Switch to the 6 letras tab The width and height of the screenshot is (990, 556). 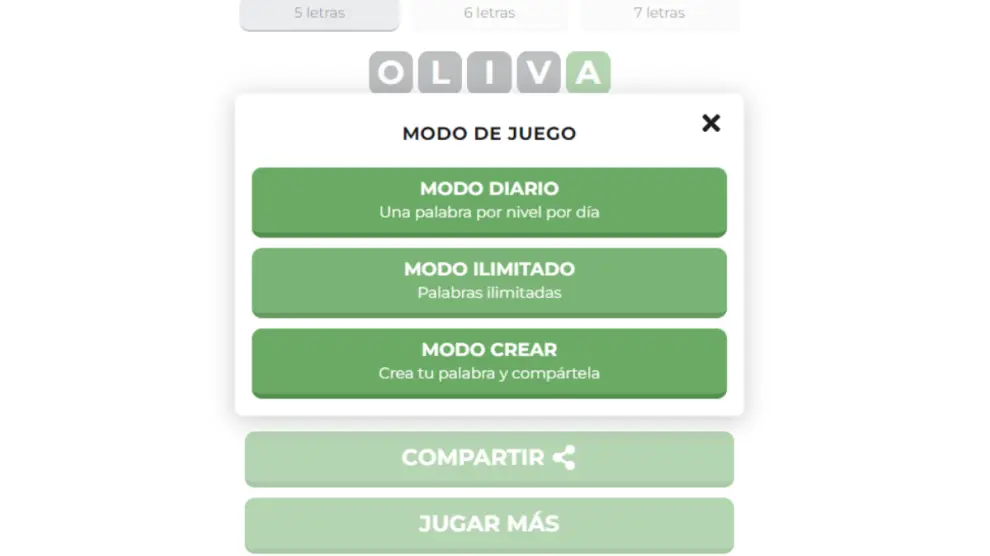[x=489, y=14]
